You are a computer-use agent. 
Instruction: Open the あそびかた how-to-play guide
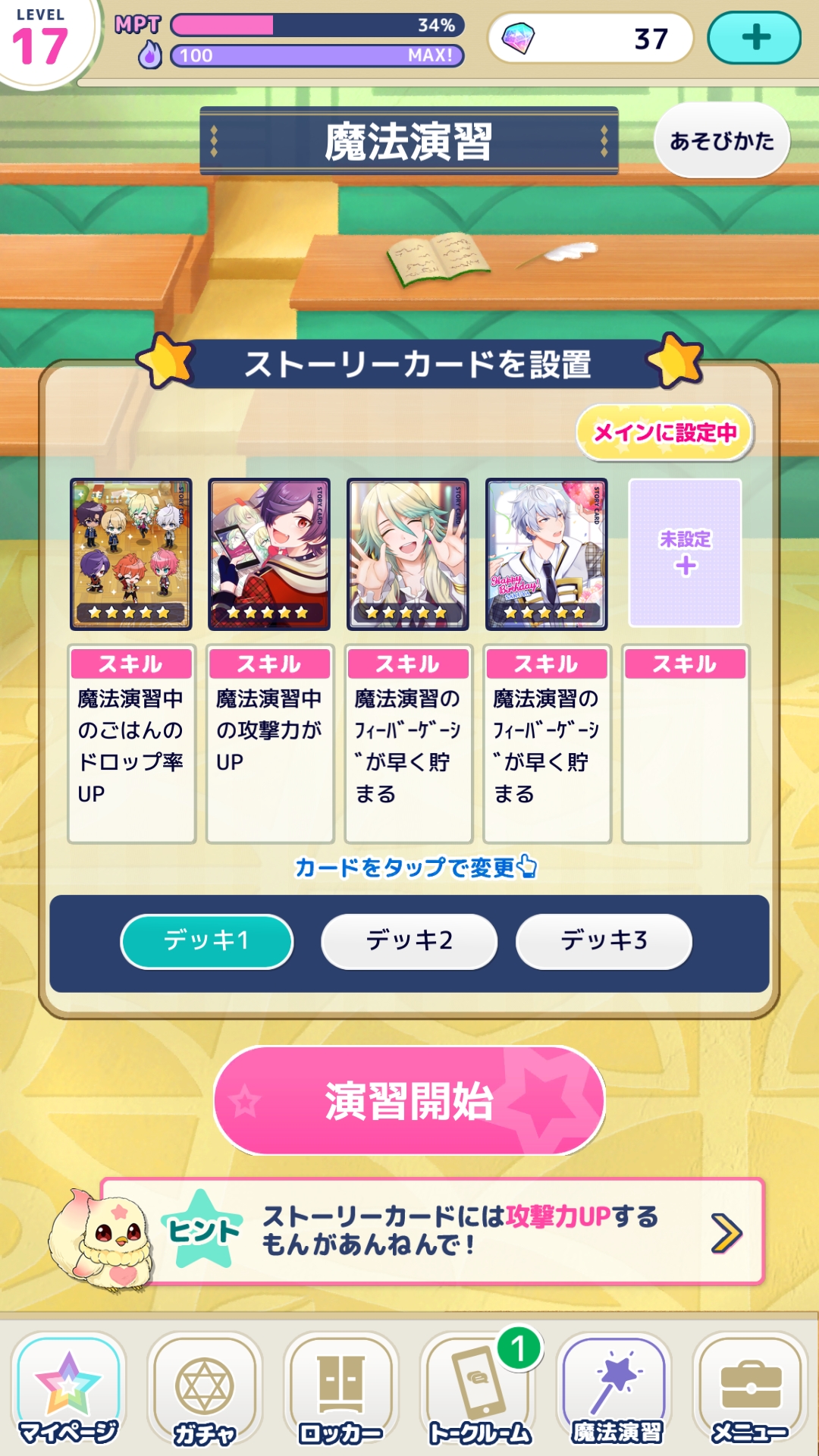(x=721, y=141)
